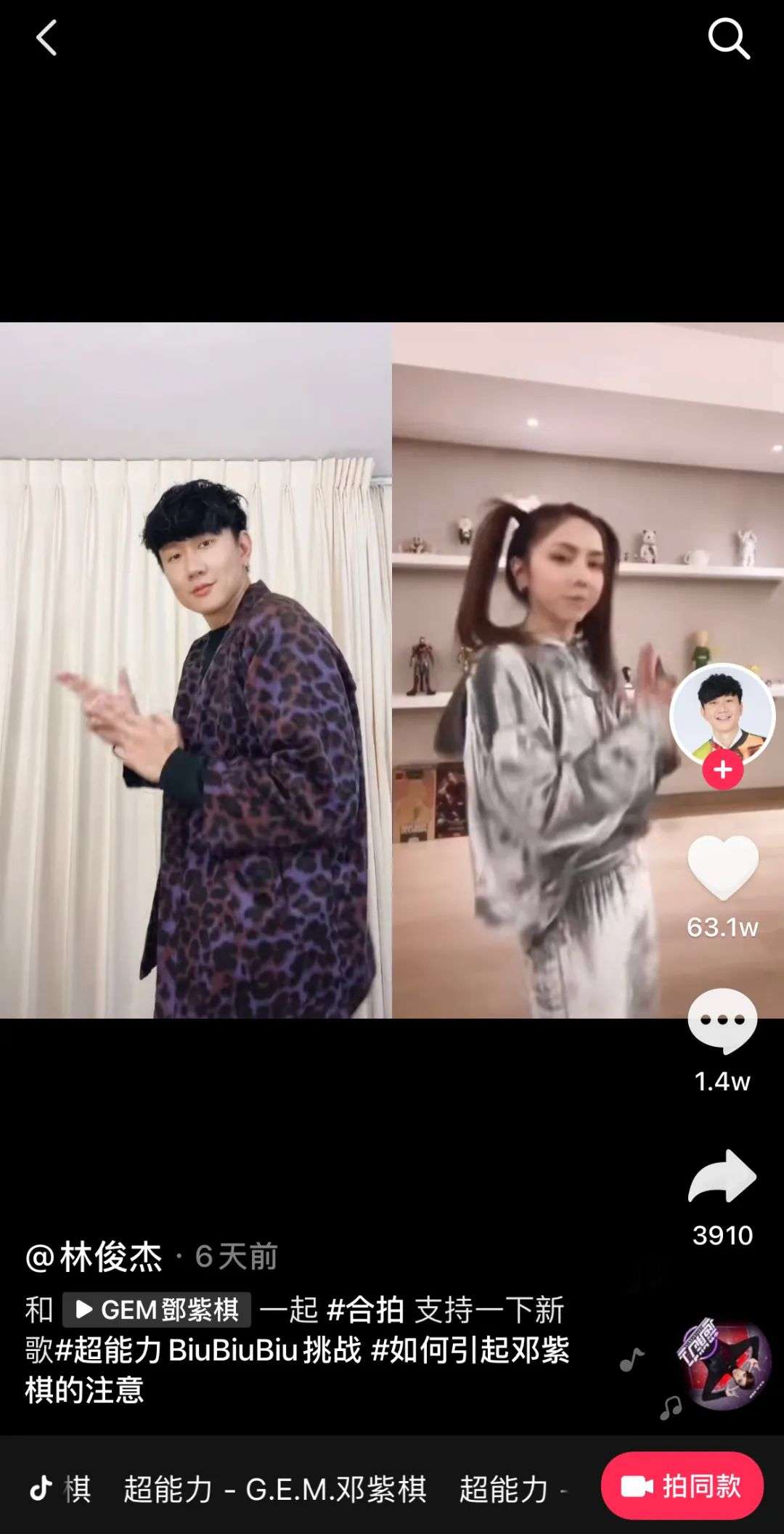
Task: Open the #合拍 hashtag
Action: (x=365, y=1310)
